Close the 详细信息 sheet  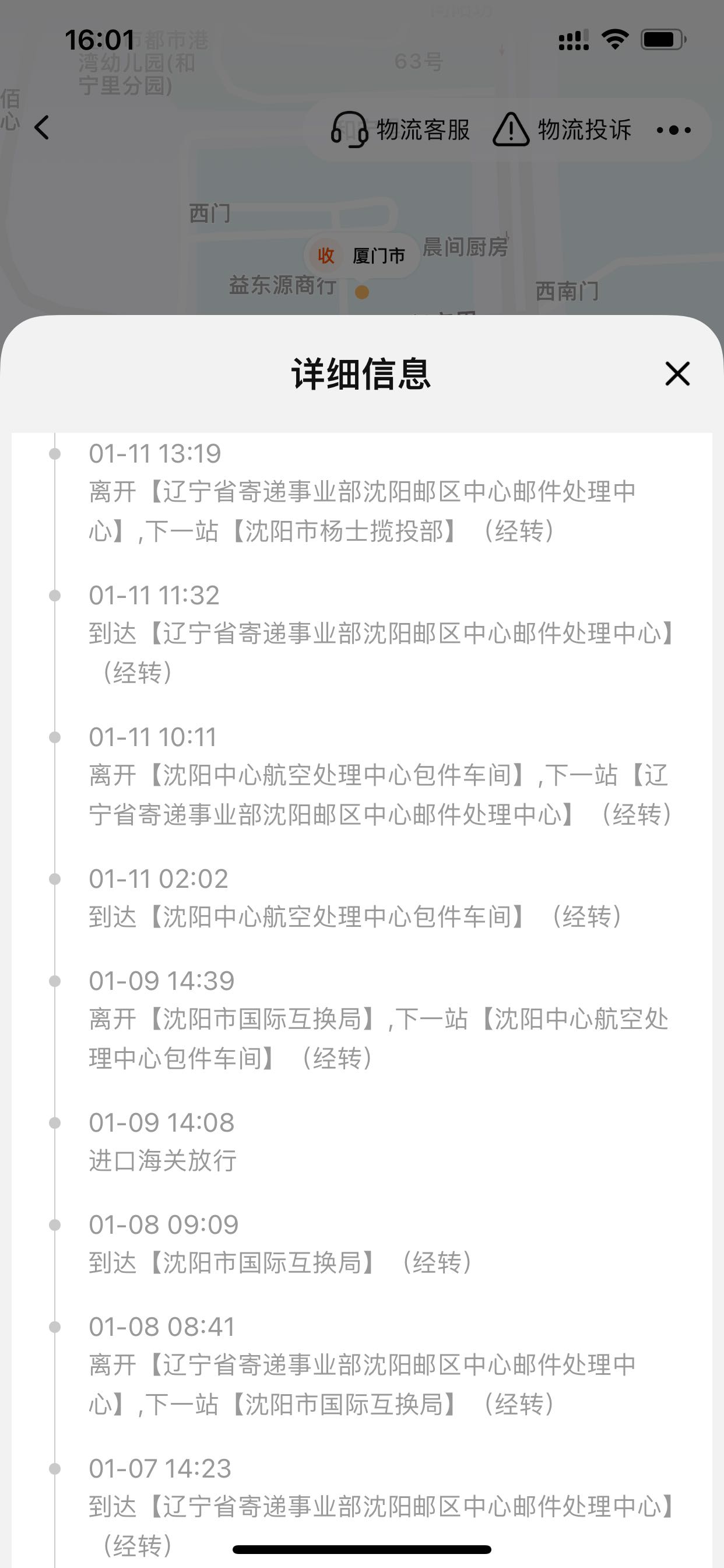pyautogui.click(x=677, y=374)
